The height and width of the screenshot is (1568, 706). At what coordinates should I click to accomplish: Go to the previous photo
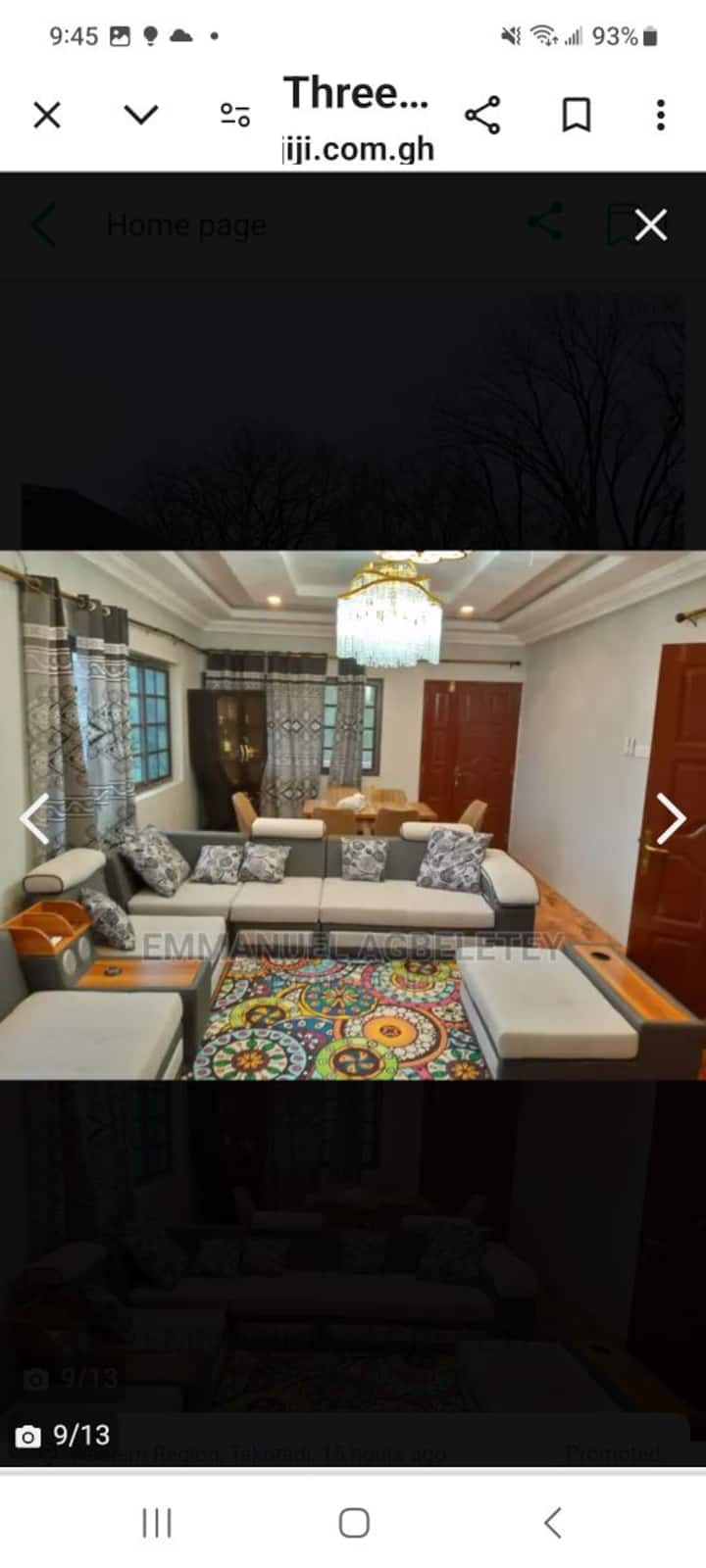click(x=35, y=818)
